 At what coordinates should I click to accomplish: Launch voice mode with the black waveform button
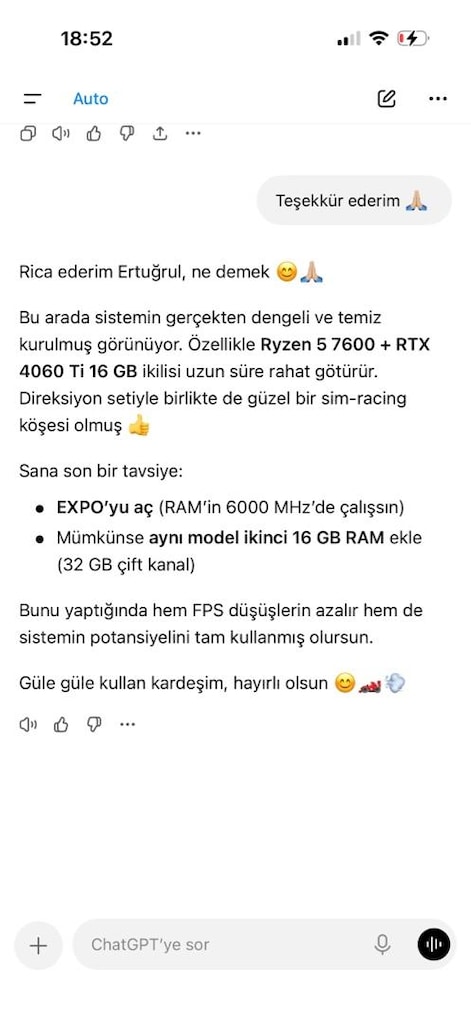point(434,944)
